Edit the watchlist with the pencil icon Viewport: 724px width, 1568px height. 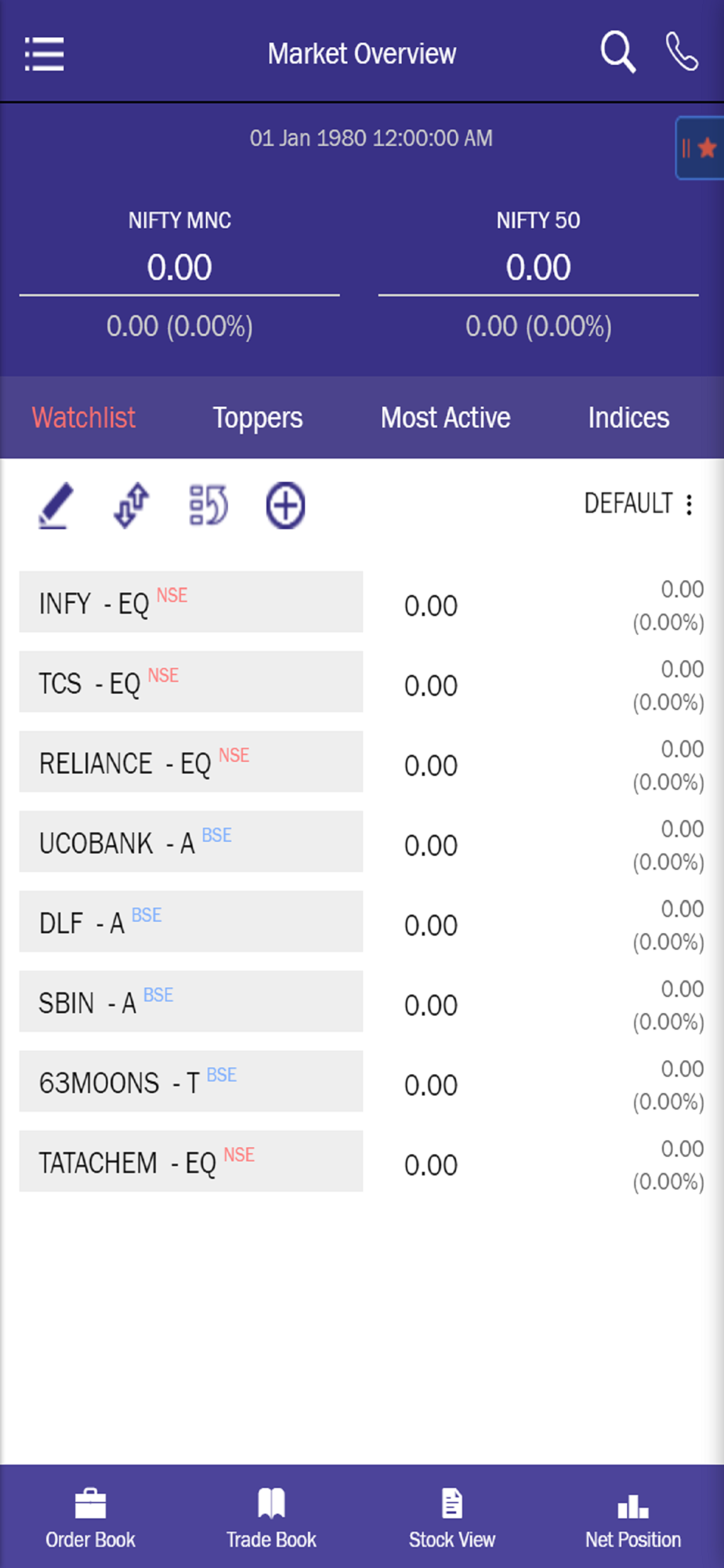coord(56,506)
